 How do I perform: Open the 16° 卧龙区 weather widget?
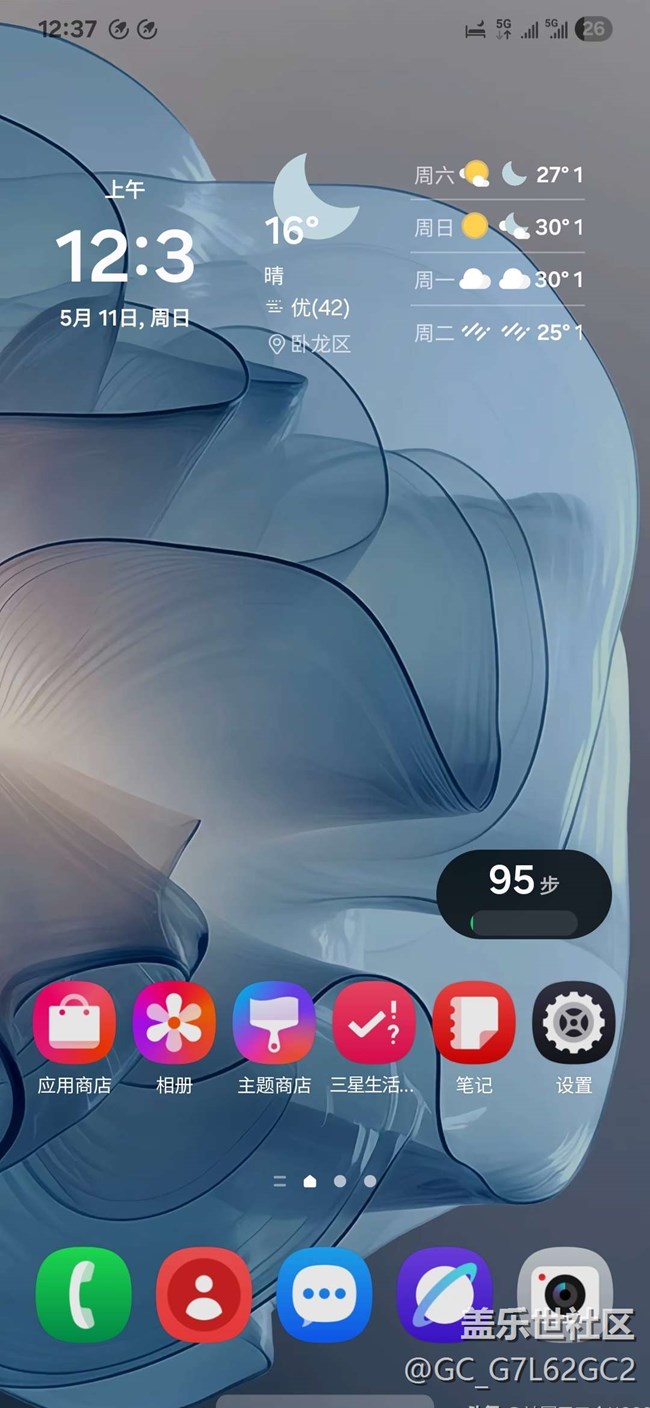(310, 260)
